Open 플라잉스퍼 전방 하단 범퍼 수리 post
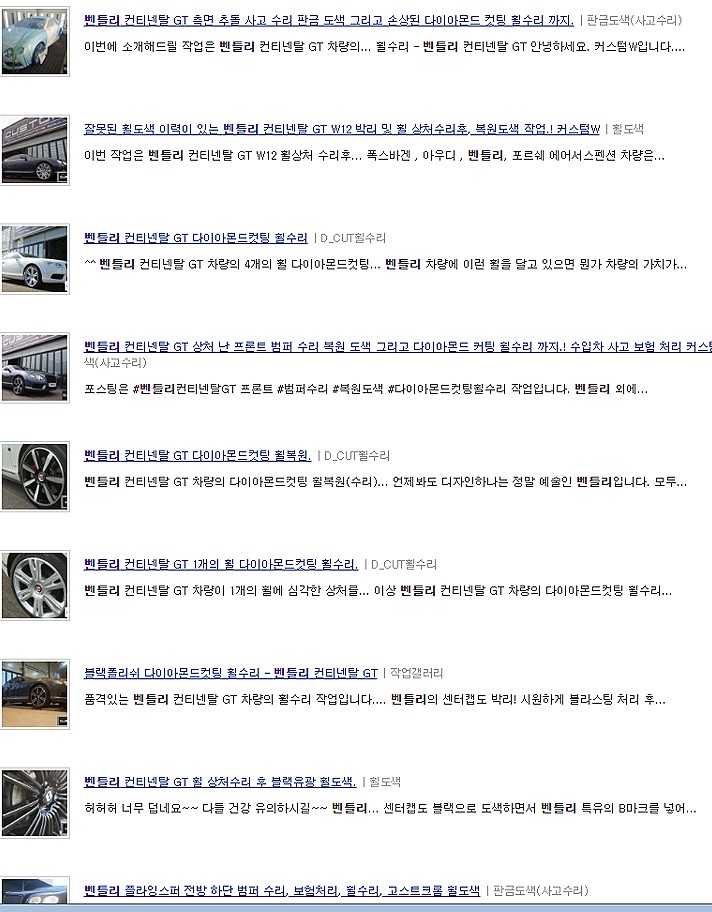The width and height of the screenshot is (712, 912). point(282,890)
